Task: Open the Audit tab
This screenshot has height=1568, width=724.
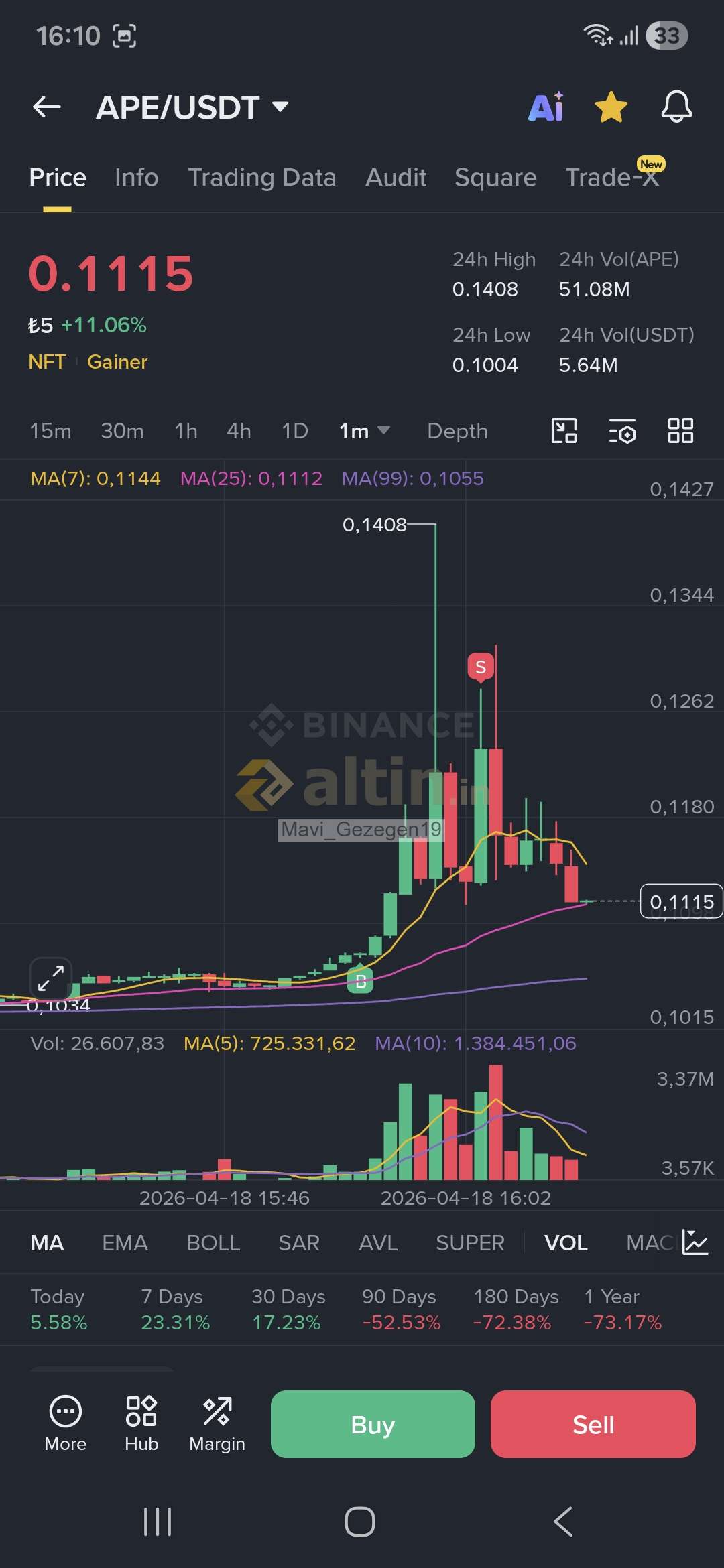Action: (x=396, y=178)
